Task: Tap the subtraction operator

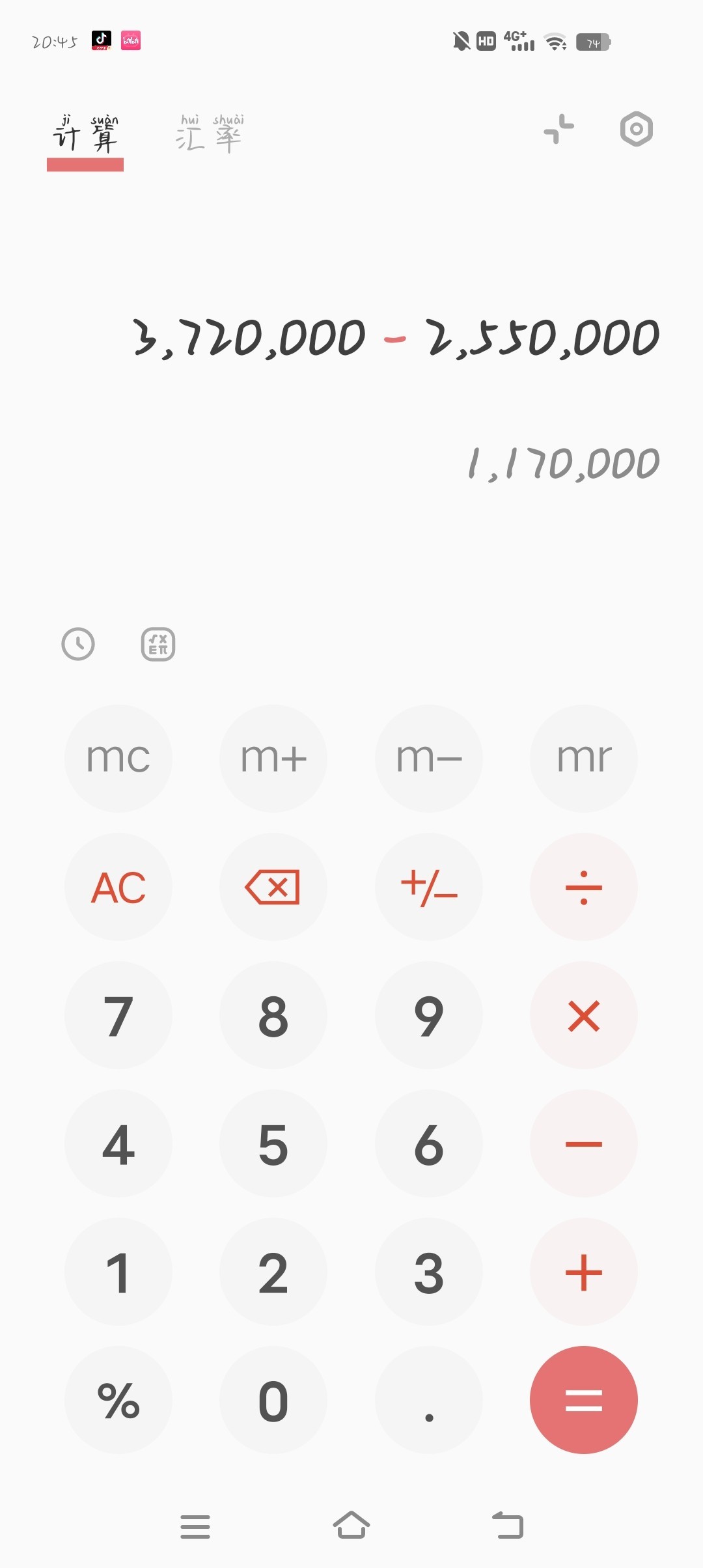Action: pos(584,1145)
